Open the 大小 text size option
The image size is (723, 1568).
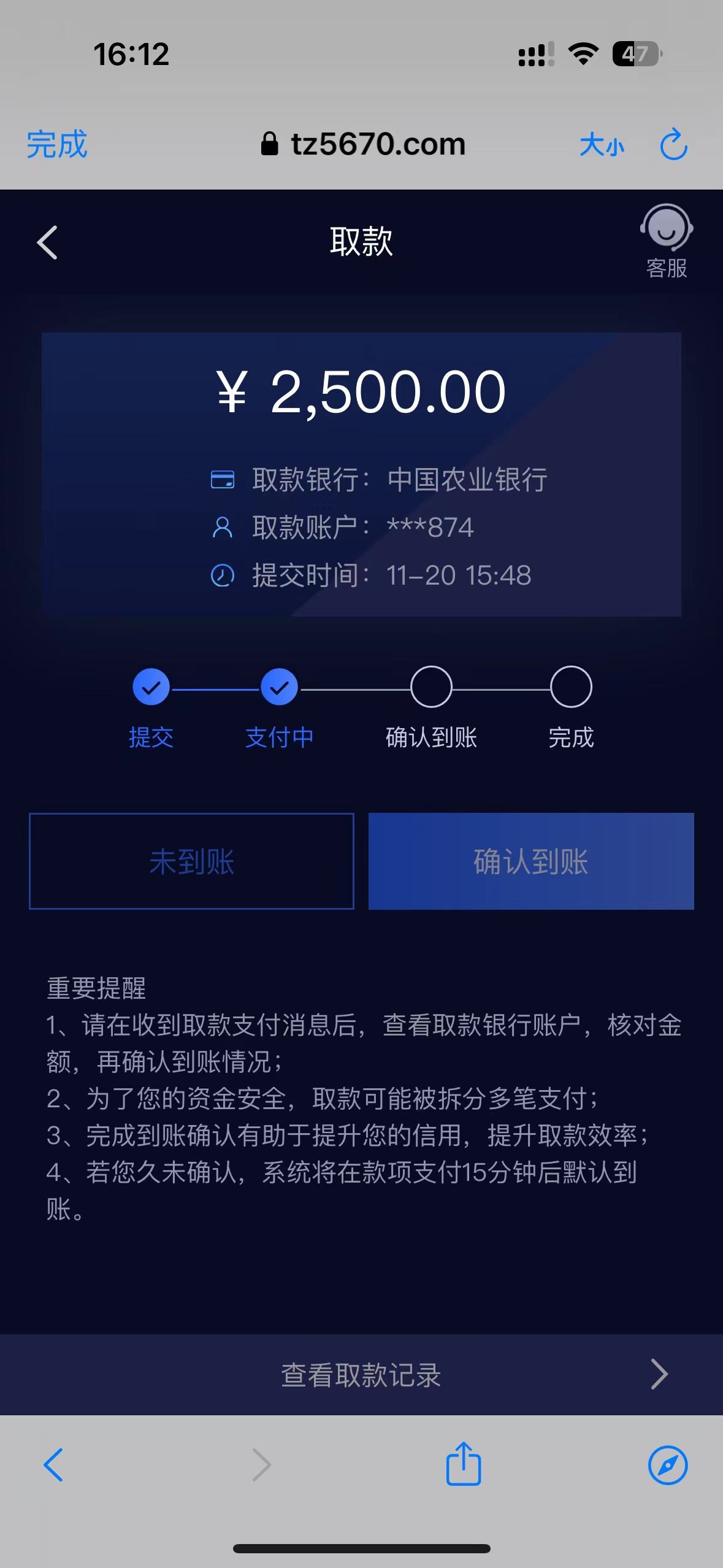click(x=602, y=145)
